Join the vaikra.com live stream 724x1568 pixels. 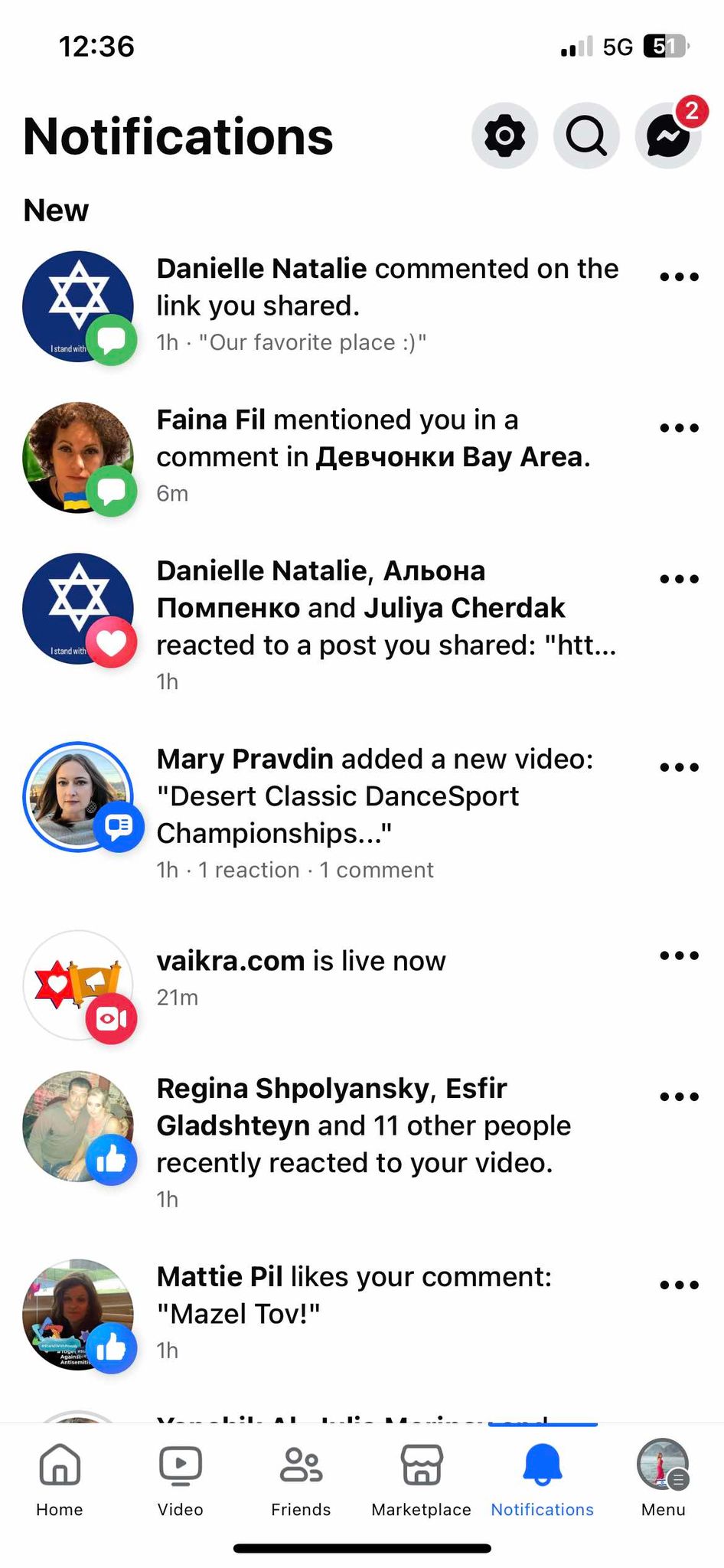[301, 977]
